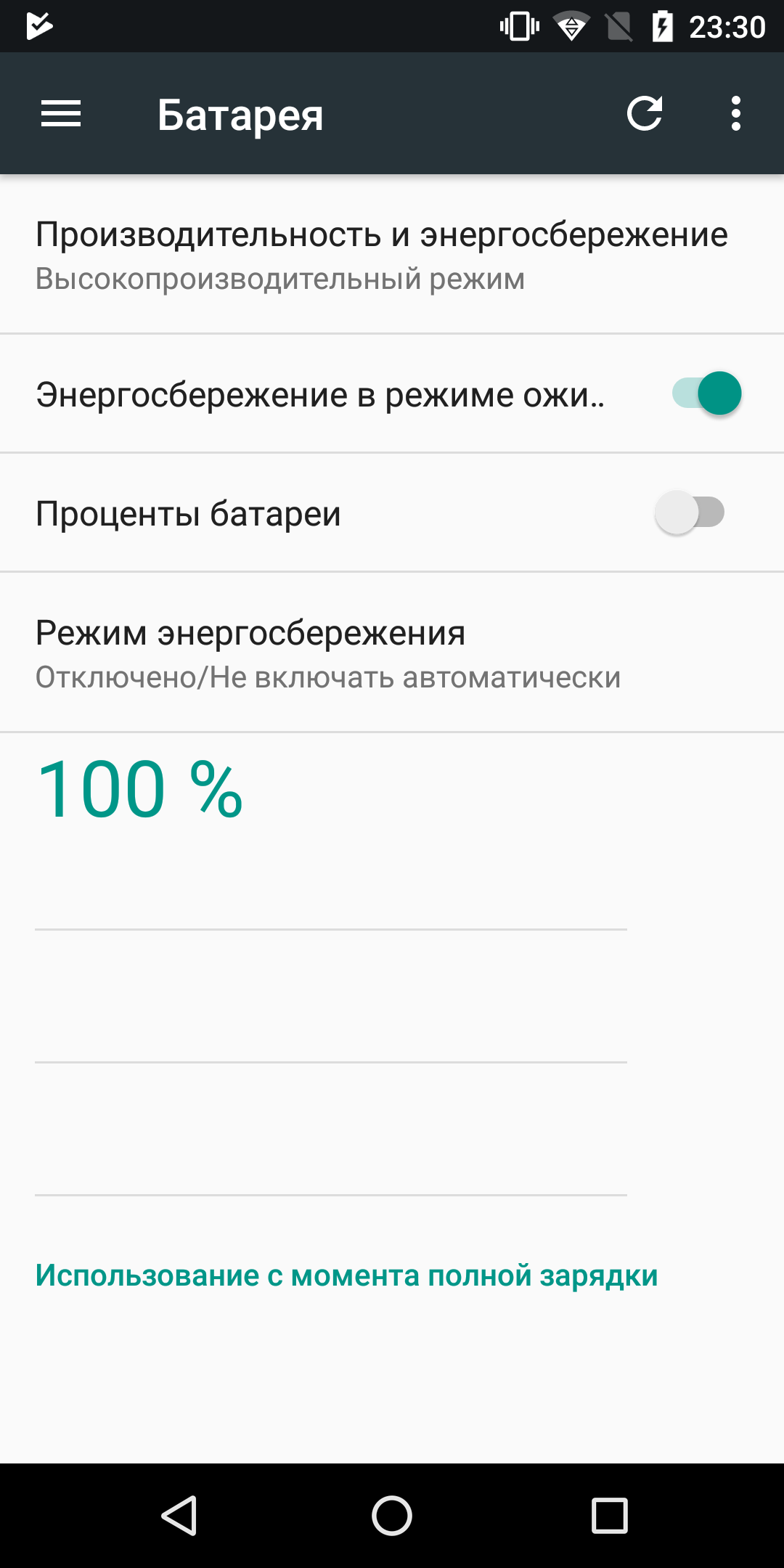Open the hamburger navigation drawer
Viewport: 784px width, 1568px height.
[61, 114]
